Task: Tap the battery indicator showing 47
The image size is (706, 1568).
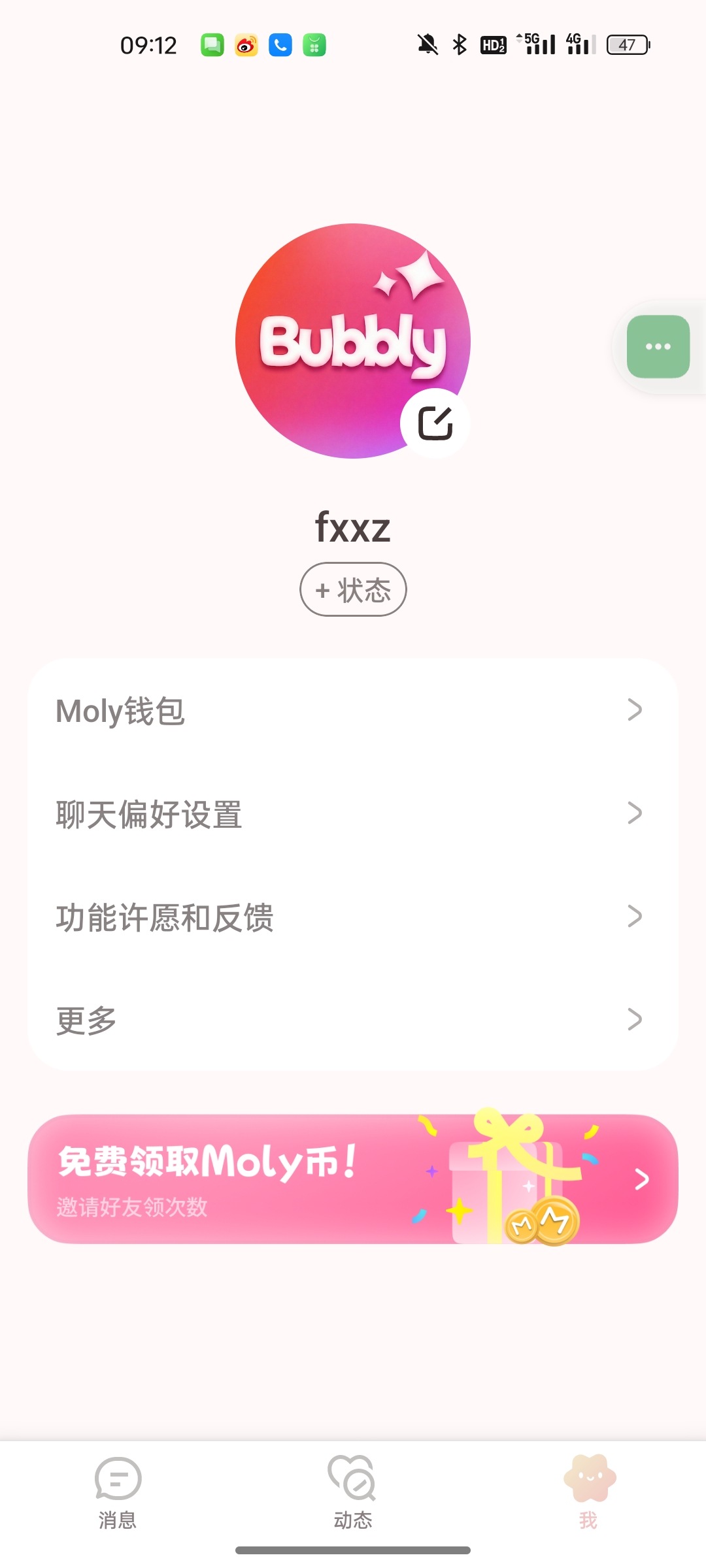Action: (x=626, y=44)
